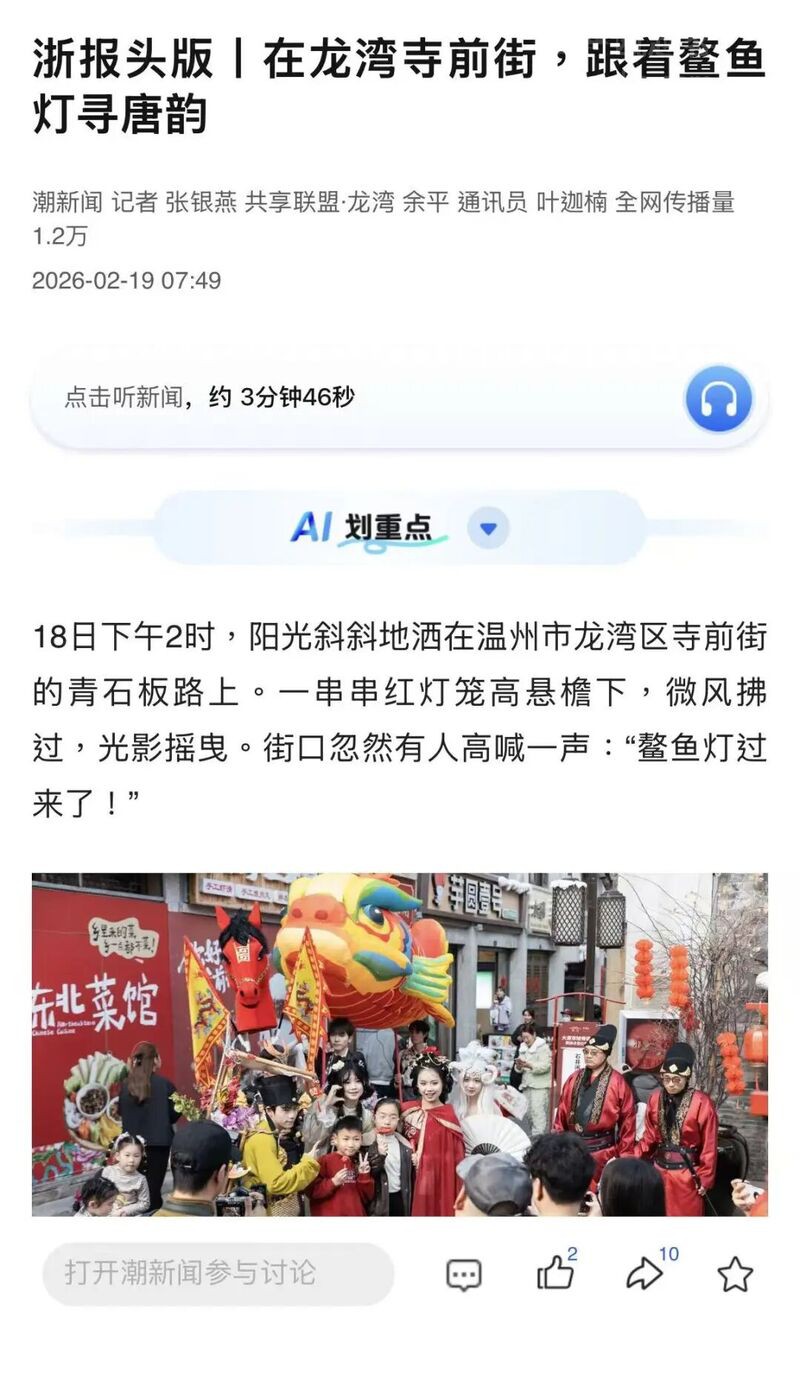Bookmark the article with the star

tap(735, 1273)
